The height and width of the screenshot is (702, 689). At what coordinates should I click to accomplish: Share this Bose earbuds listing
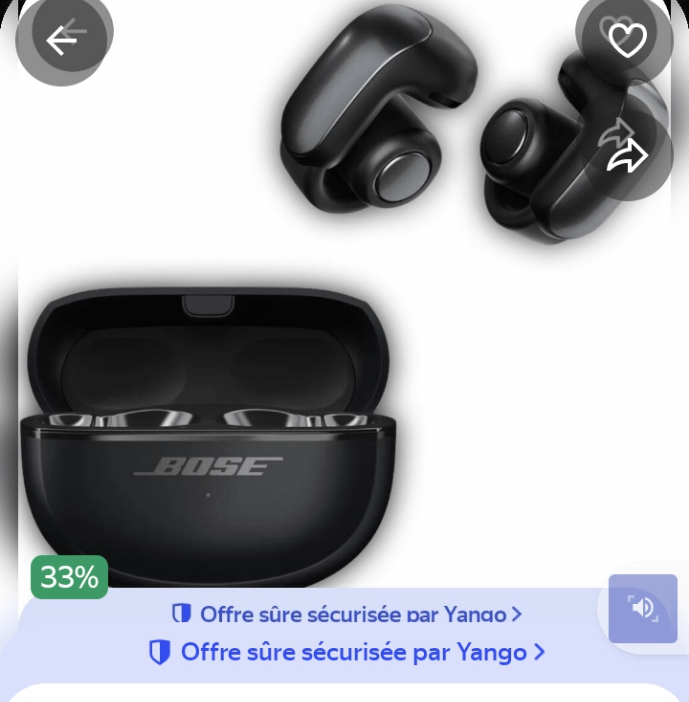627,155
